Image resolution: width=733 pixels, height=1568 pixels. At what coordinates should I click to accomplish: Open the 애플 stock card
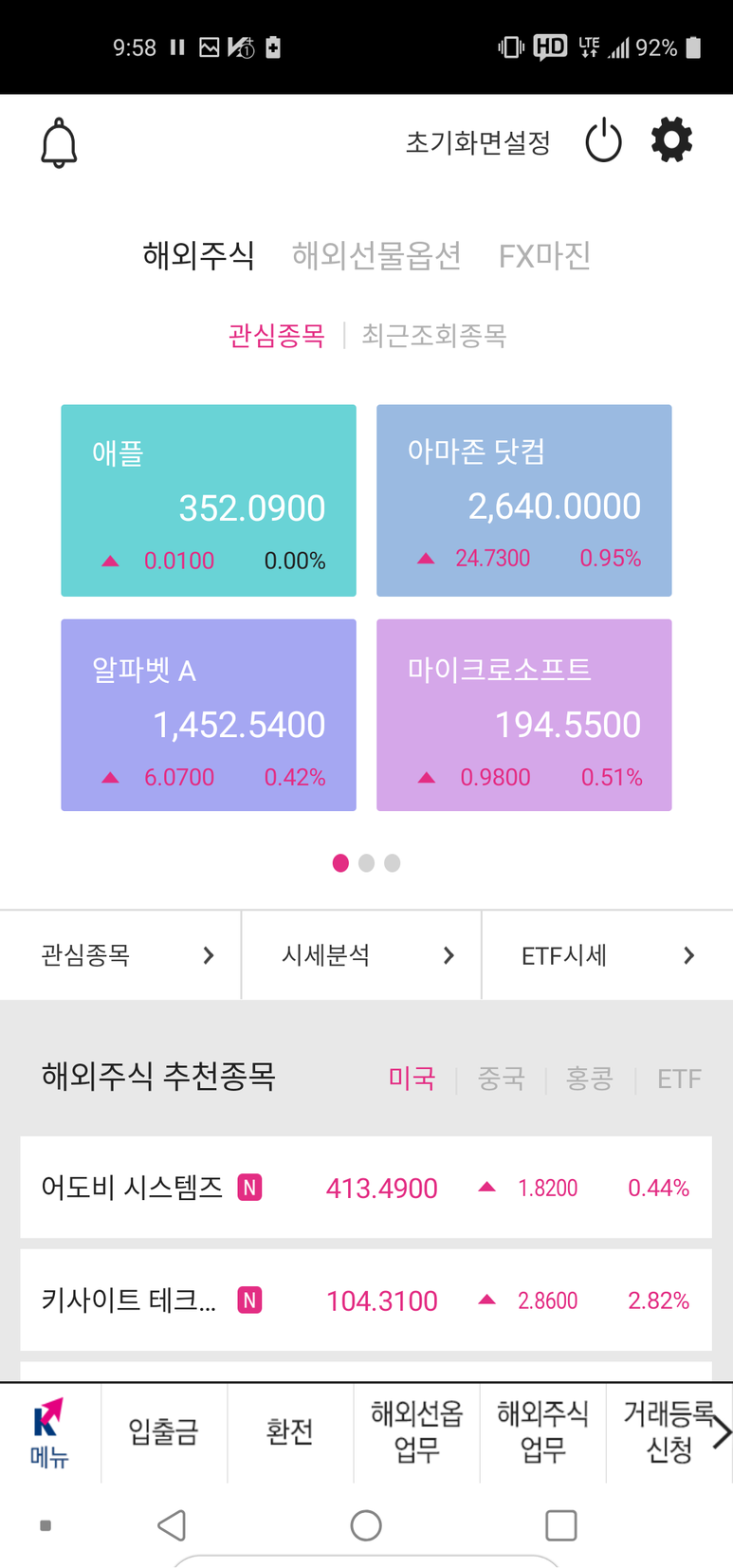point(209,501)
